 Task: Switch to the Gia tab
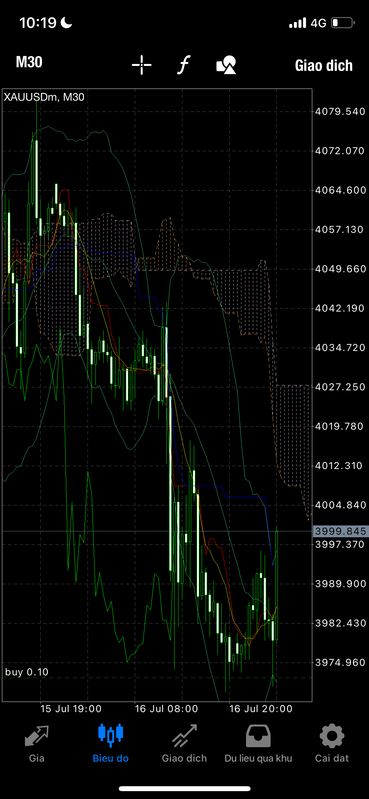37,743
